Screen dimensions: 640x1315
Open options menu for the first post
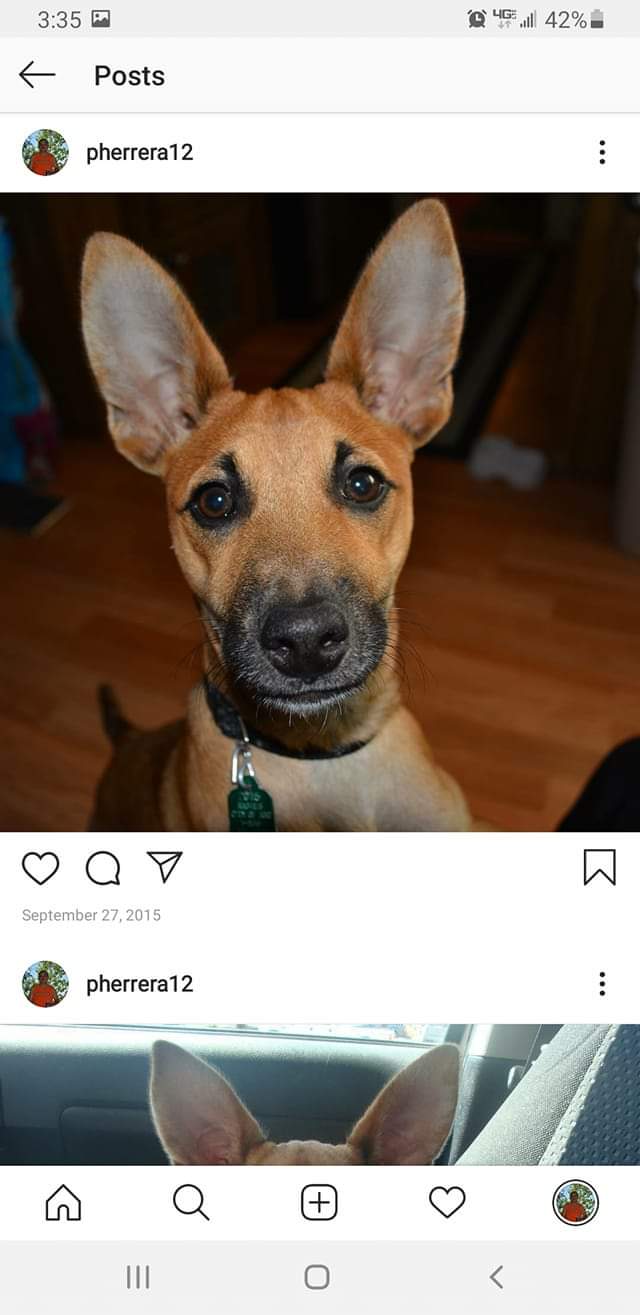pyautogui.click(x=601, y=152)
